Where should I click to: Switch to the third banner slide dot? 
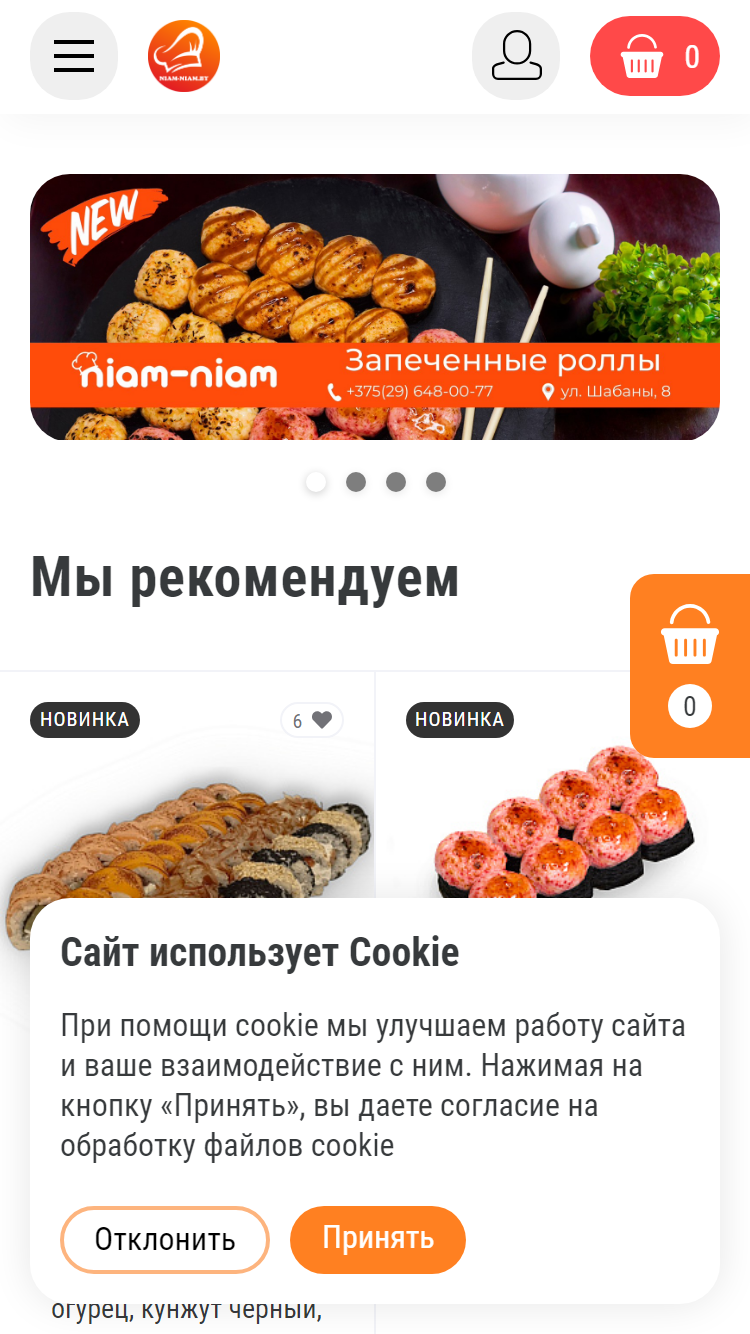pyautogui.click(x=396, y=482)
